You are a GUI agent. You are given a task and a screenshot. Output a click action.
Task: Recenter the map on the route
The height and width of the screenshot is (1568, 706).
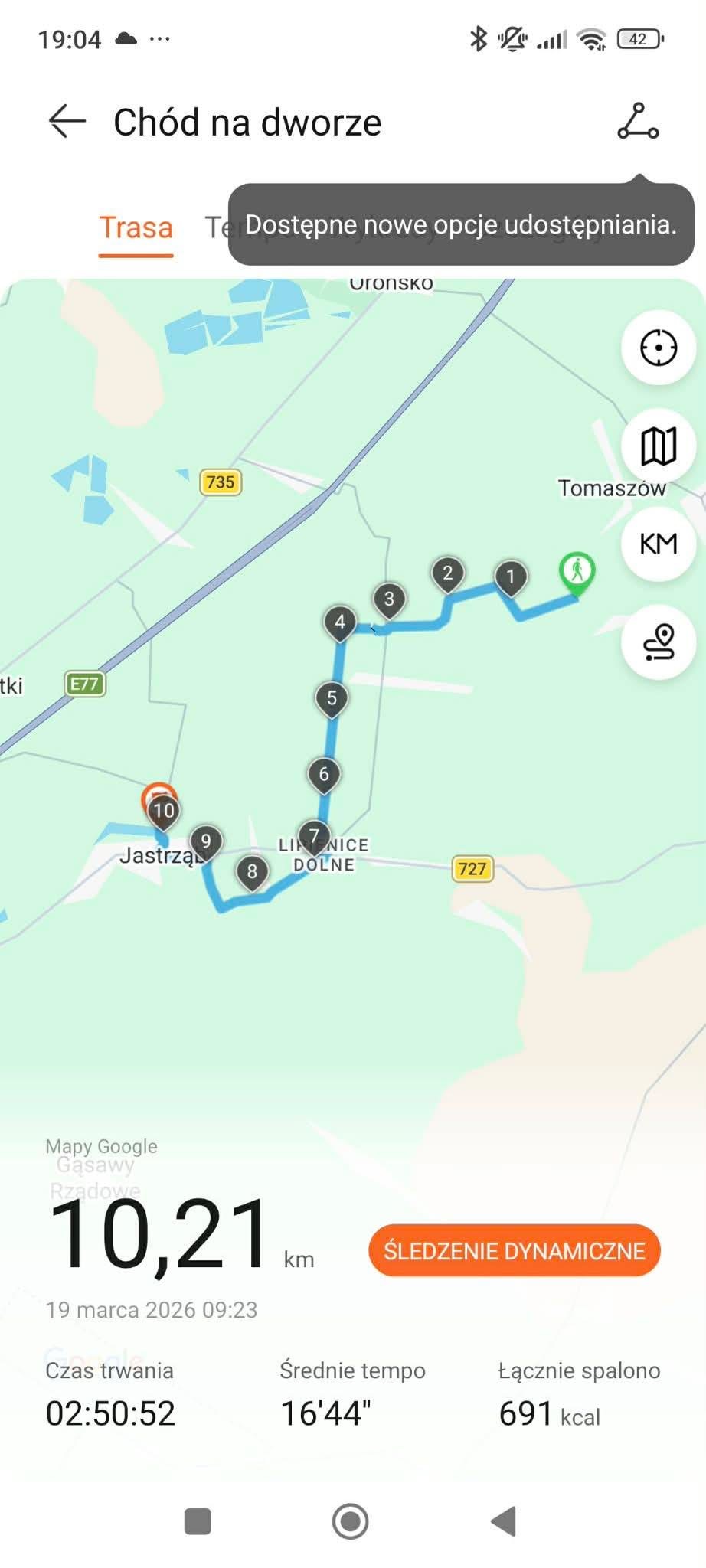658,348
